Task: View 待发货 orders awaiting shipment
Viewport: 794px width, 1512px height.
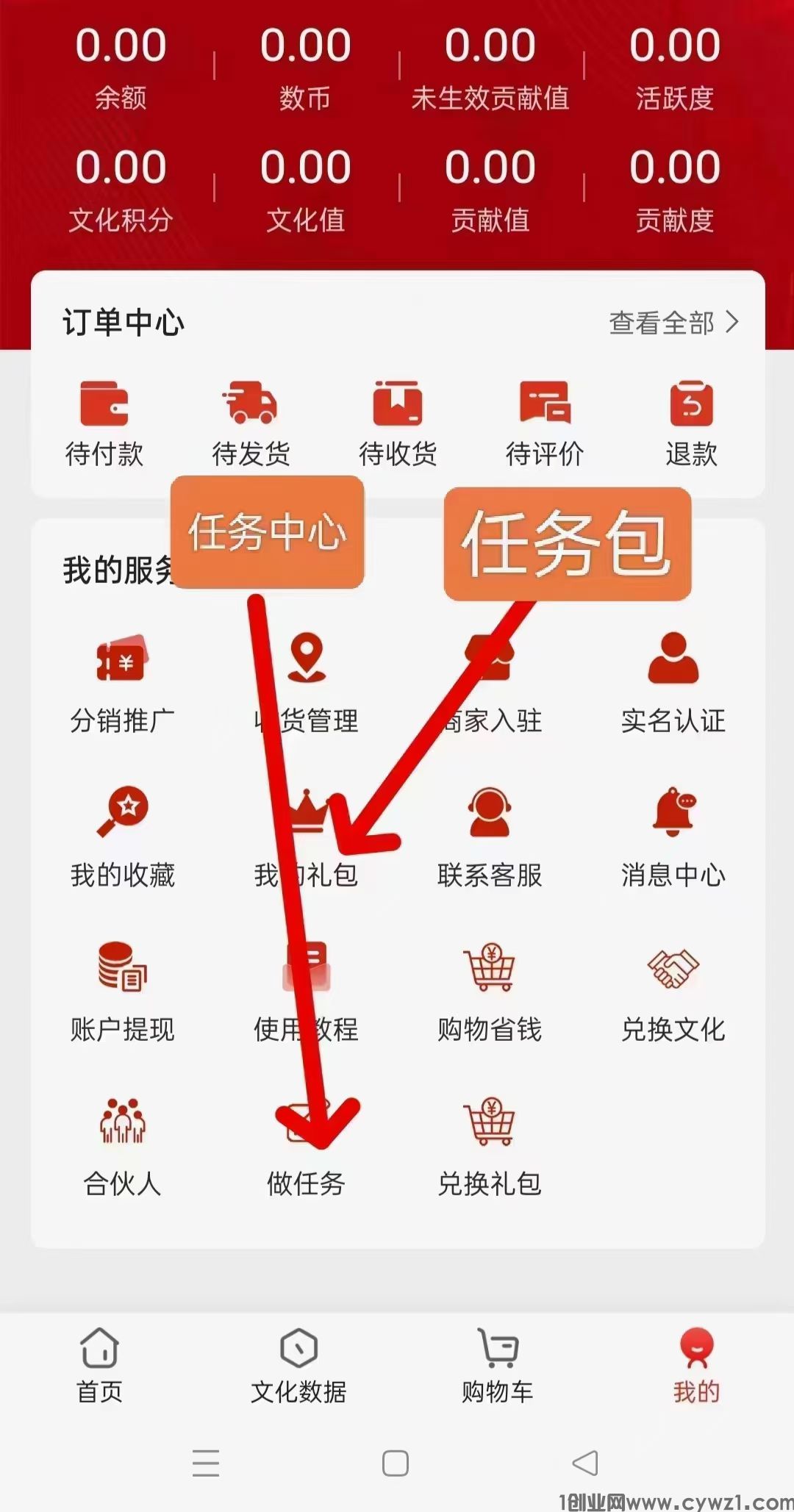Action: pos(251,423)
